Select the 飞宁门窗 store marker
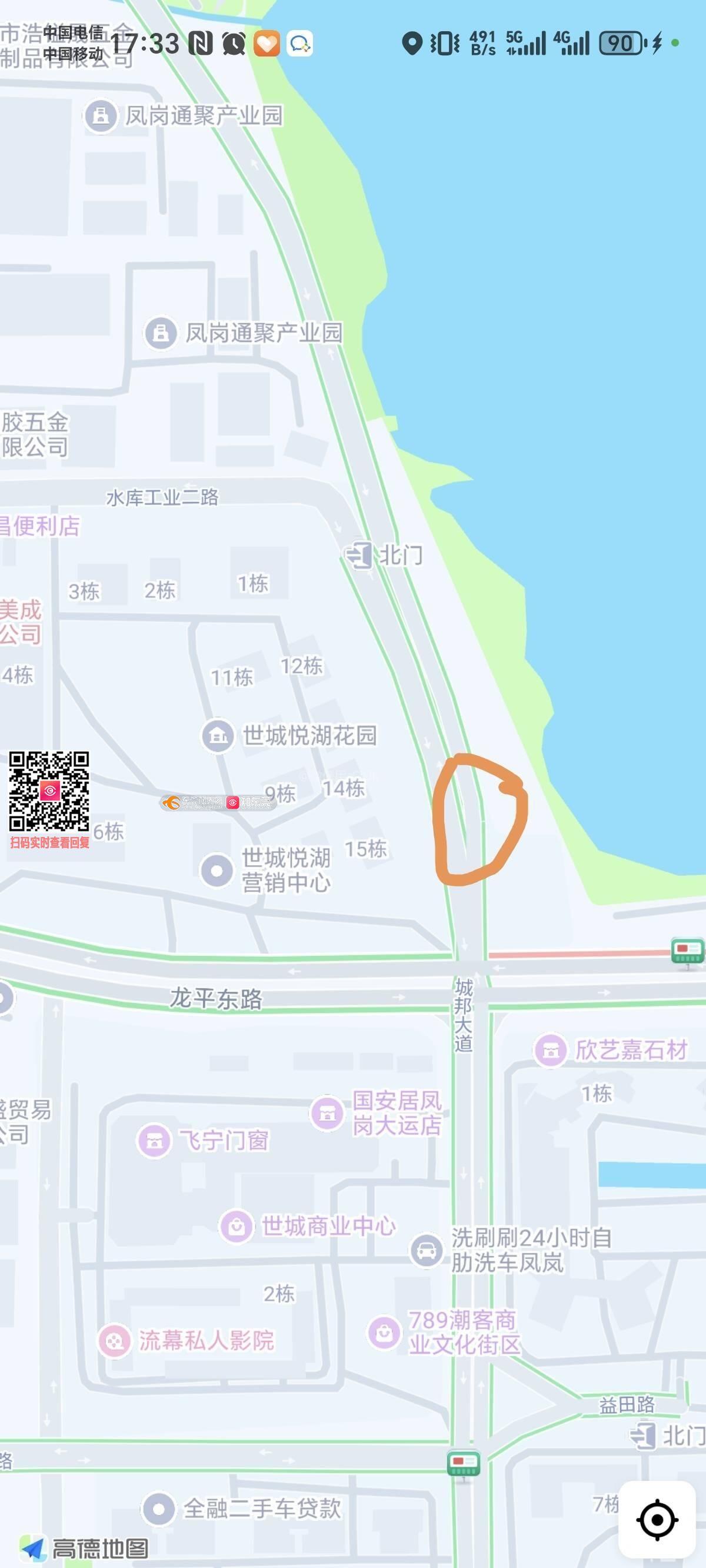This screenshot has height=1568, width=706. (154, 1140)
